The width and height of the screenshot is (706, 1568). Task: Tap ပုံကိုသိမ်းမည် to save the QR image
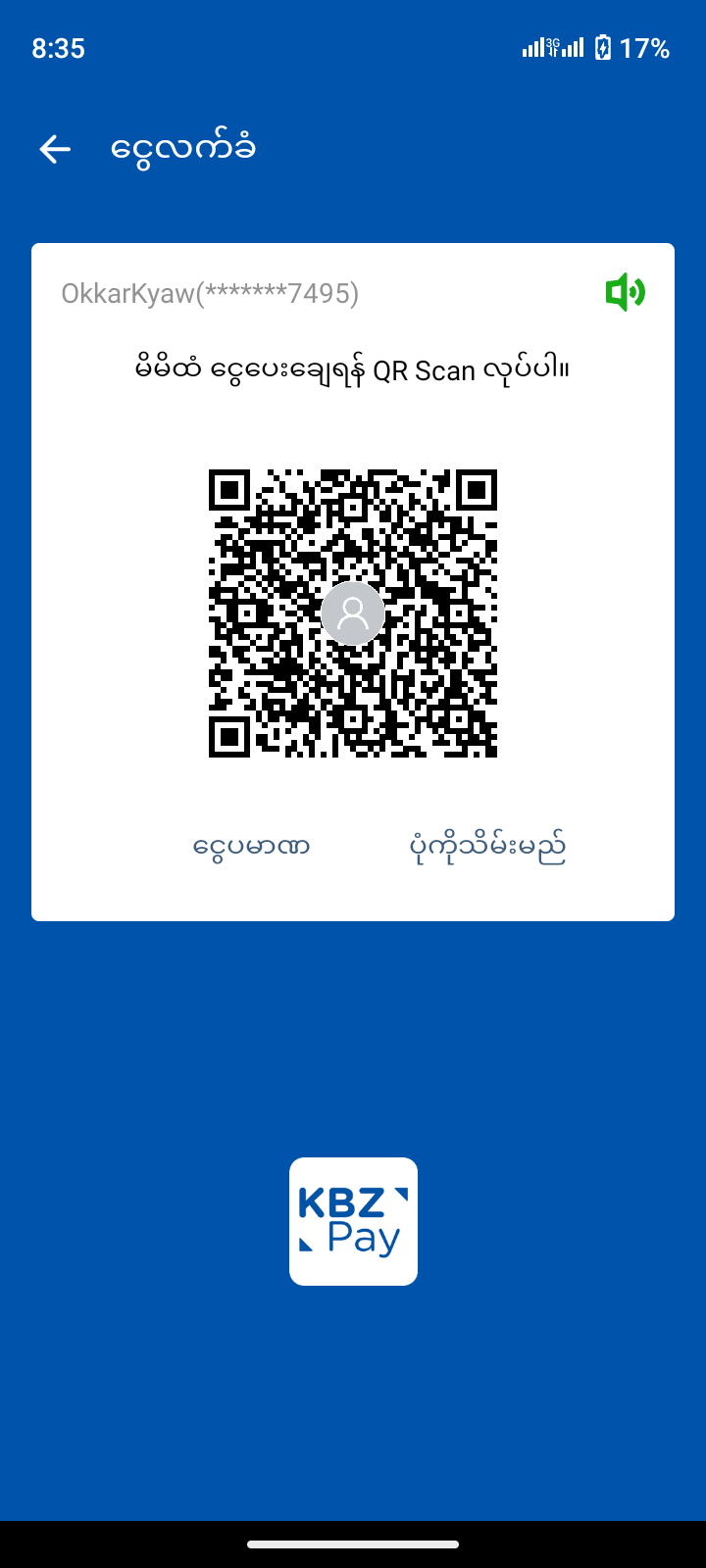[487, 846]
